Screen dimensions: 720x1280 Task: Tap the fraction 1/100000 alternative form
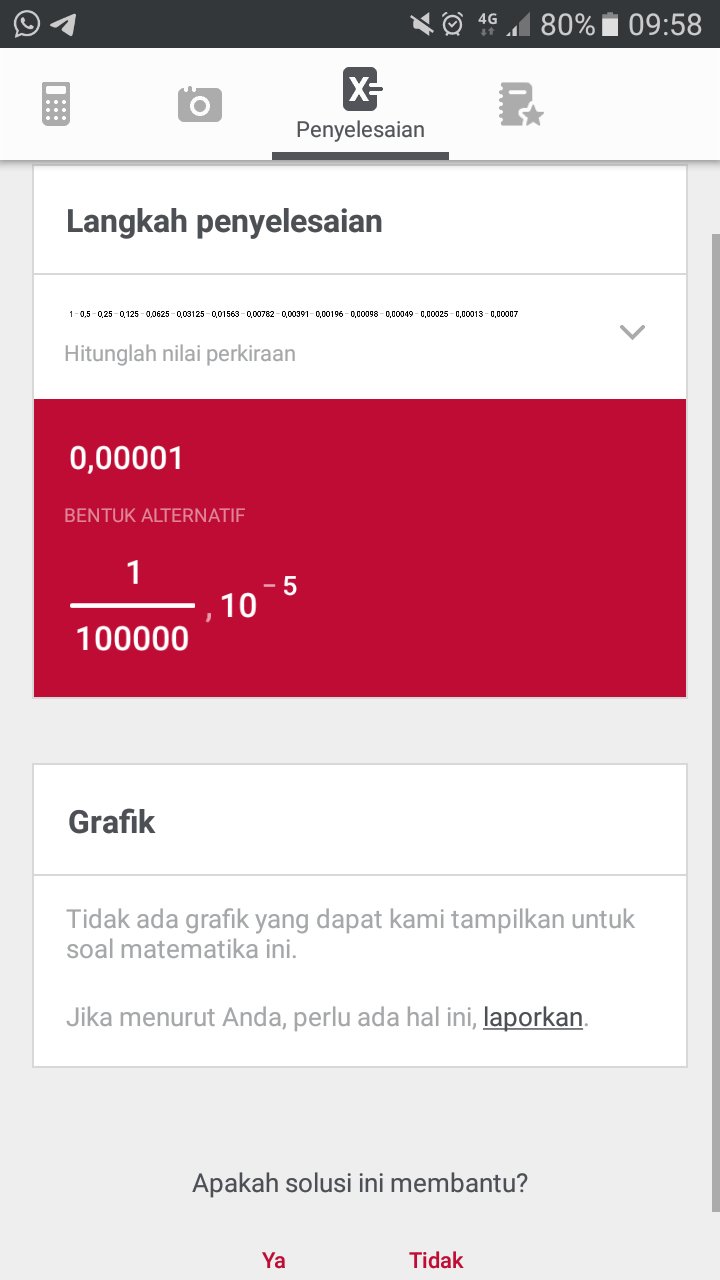click(132, 602)
